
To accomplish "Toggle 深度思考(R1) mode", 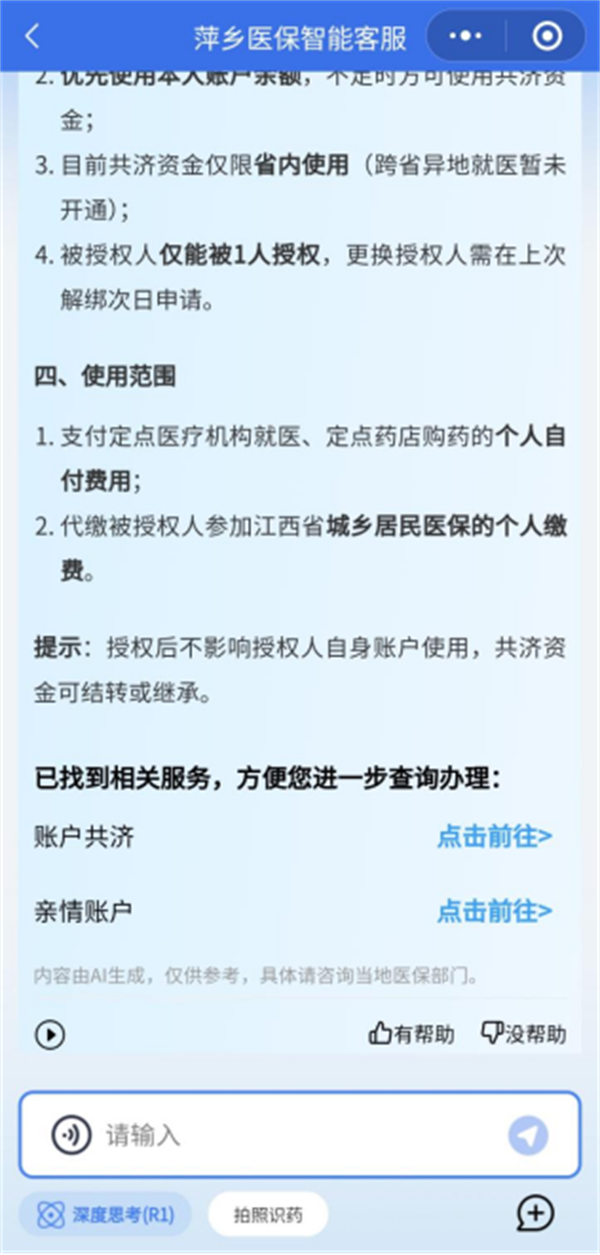I will tap(104, 1215).
